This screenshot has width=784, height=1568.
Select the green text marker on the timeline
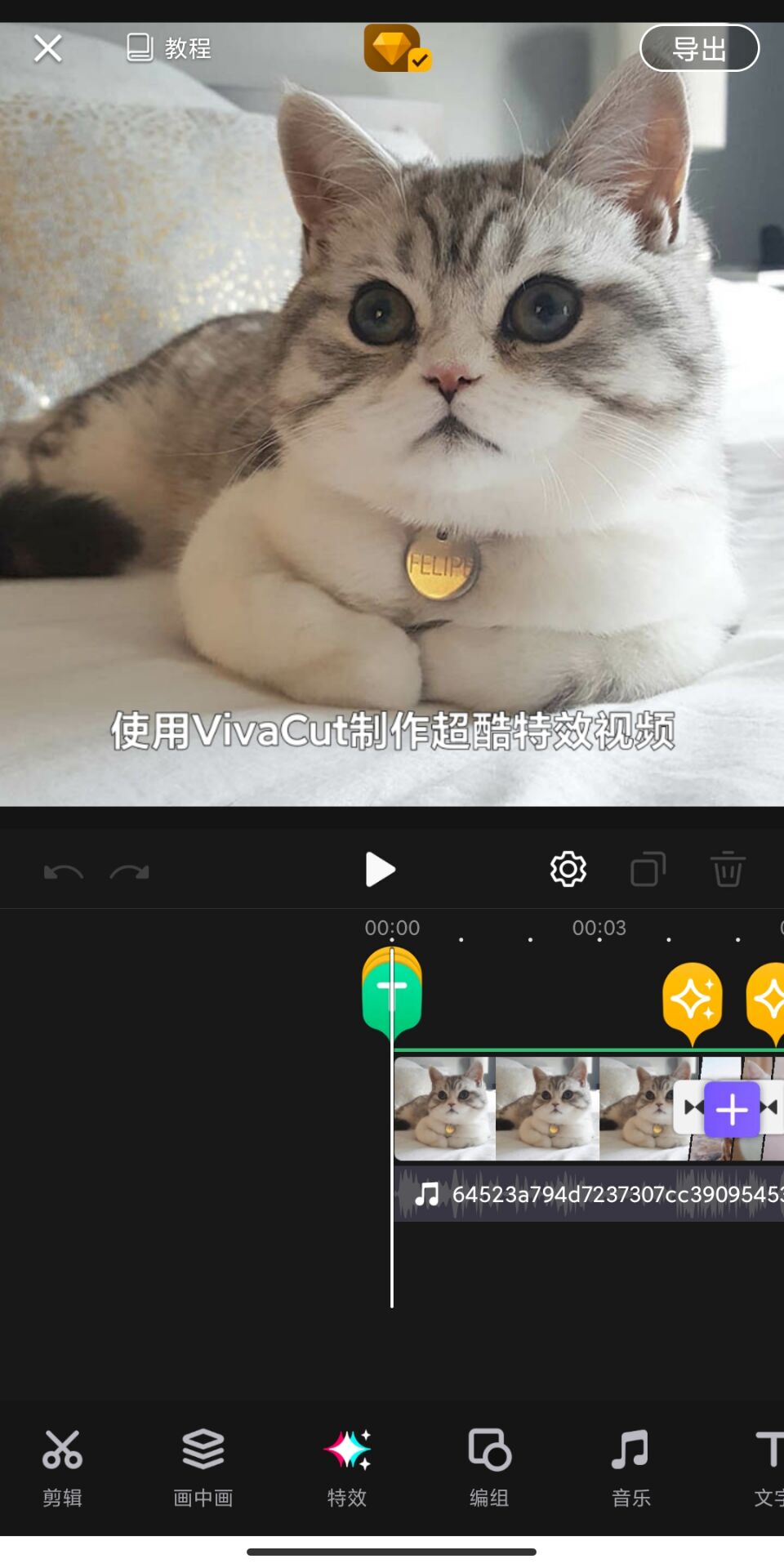tap(392, 991)
